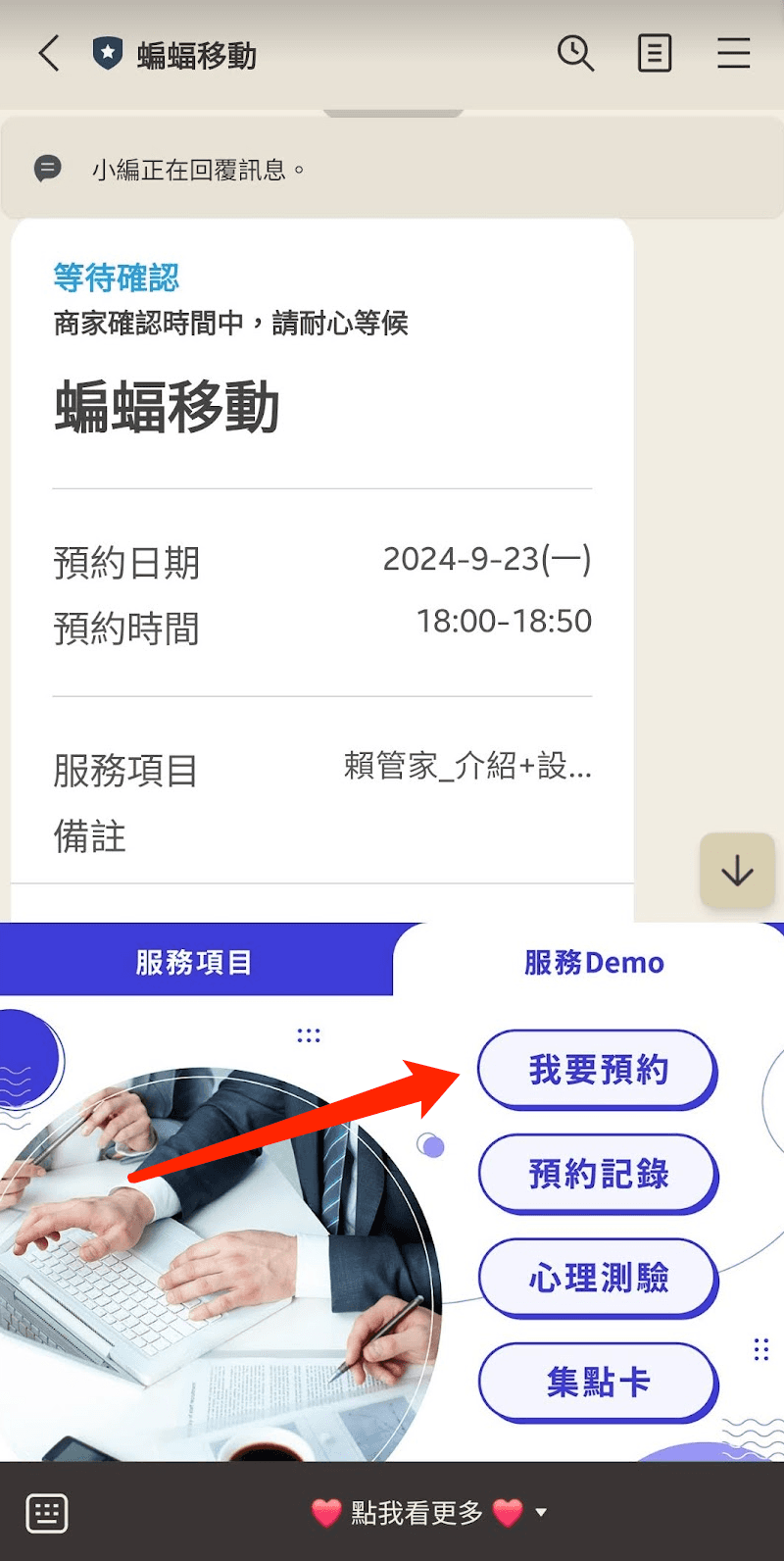Open the hamburger menu

pyautogui.click(x=733, y=54)
